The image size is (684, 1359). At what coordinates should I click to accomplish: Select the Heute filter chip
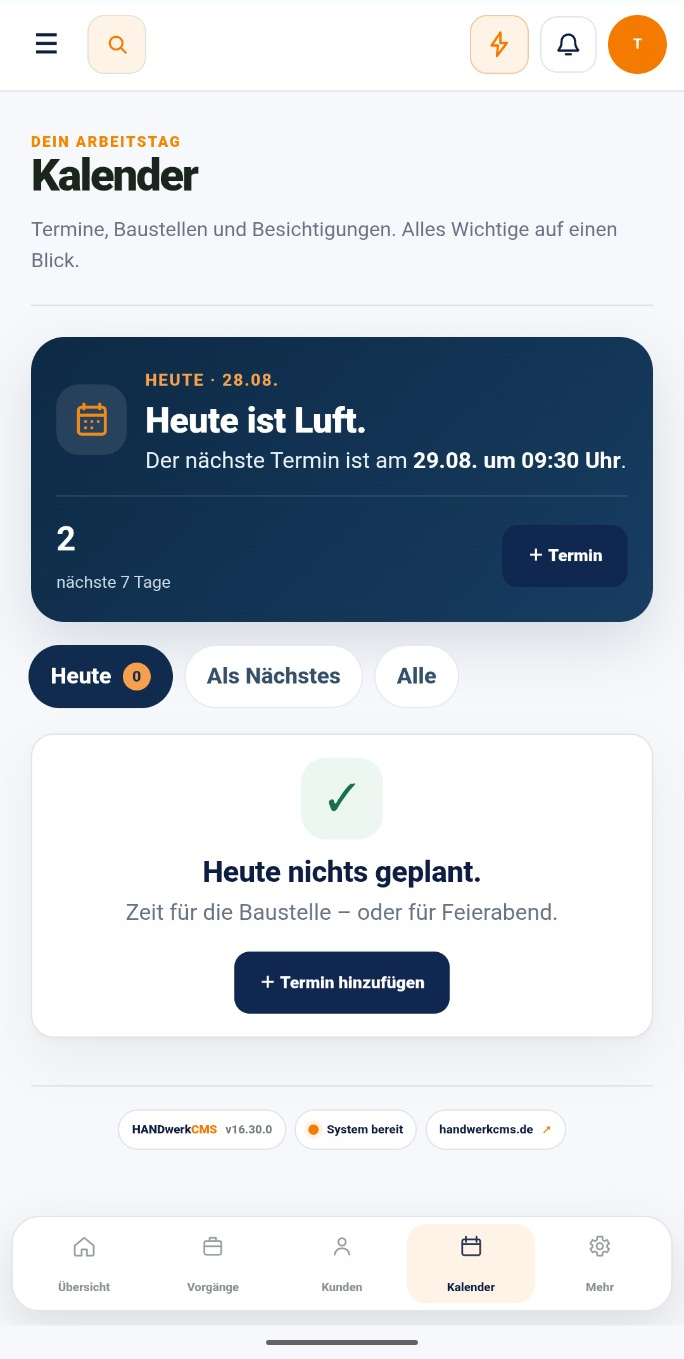pyautogui.click(x=100, y=676)
